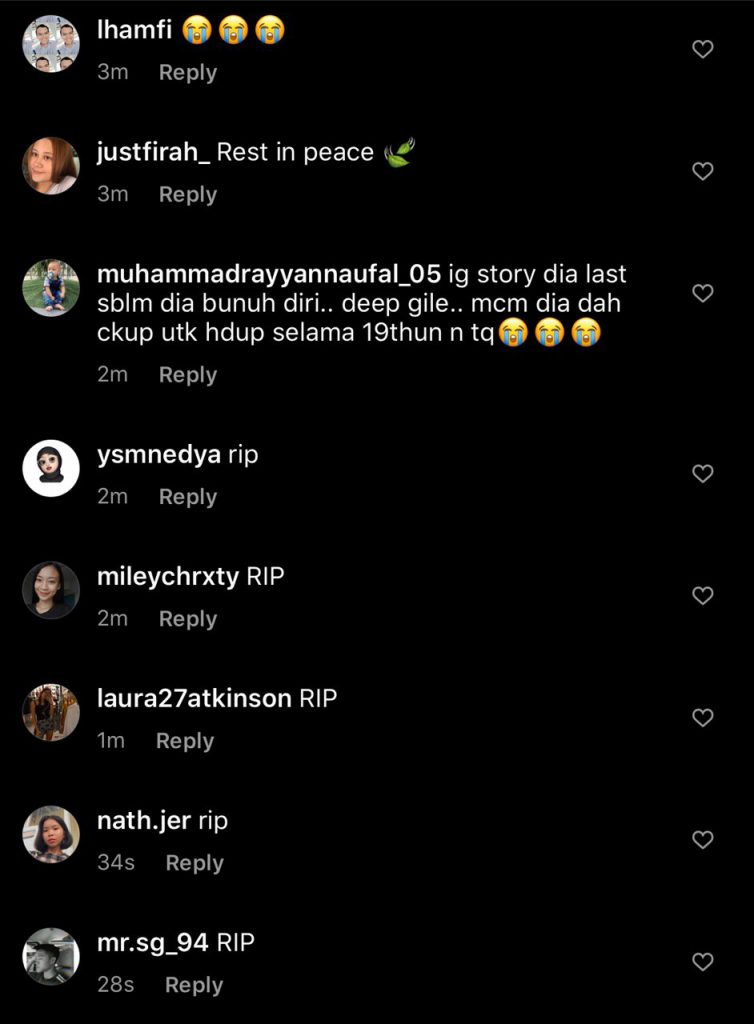This screenshot has height=1024, width=754.
Task: Like the comment by mr.sg_94
Action: click(703, 961)
